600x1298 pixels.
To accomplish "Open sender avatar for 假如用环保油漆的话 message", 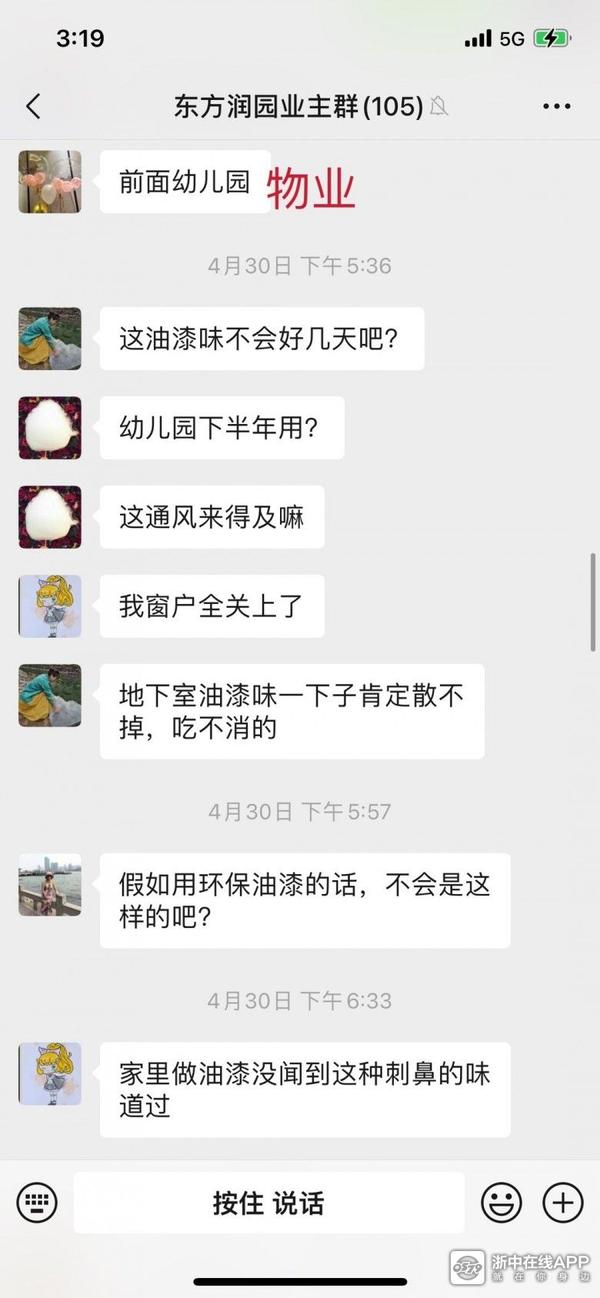I will pos(50,885).
